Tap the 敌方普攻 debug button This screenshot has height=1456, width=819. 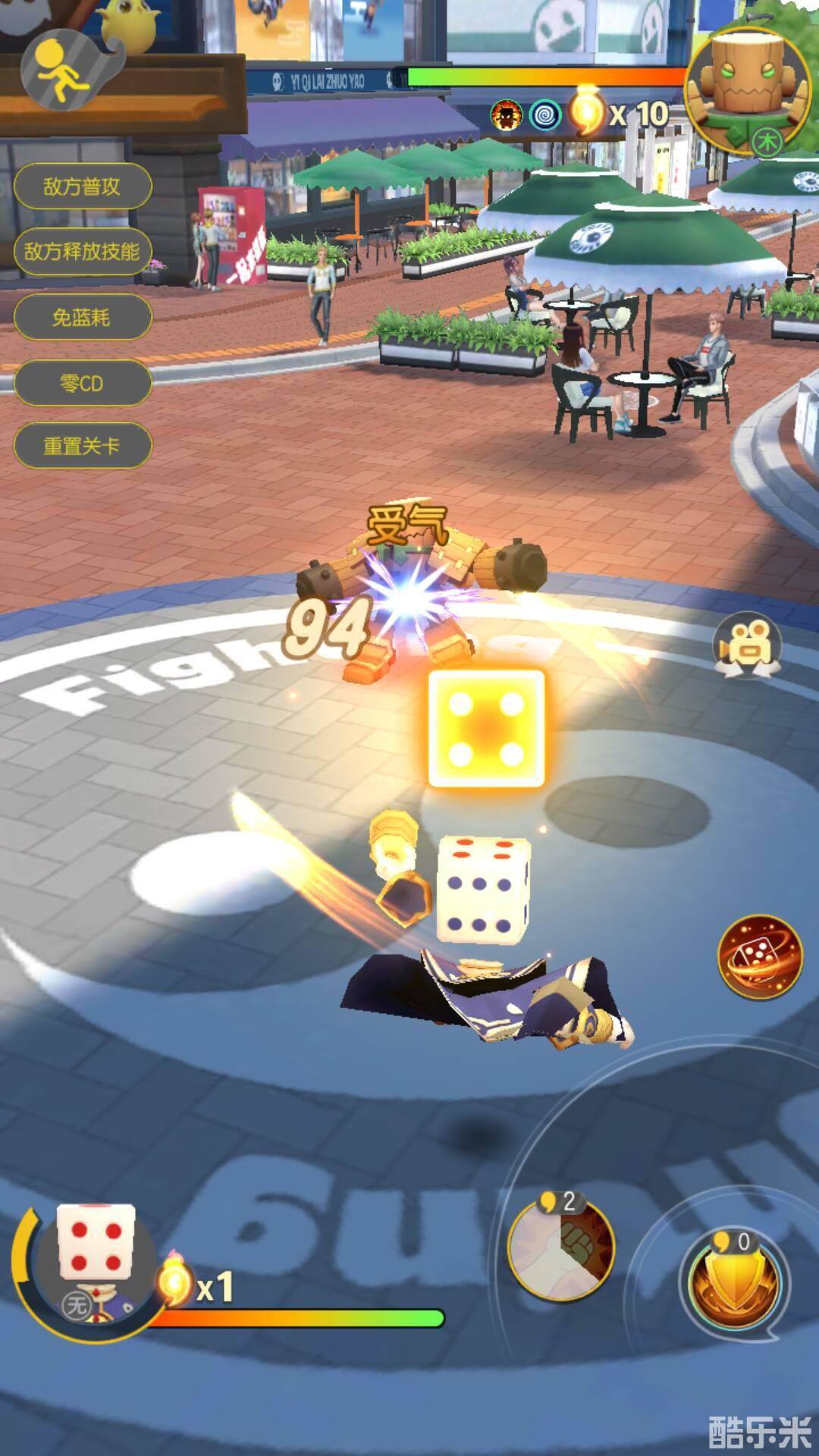82,187
